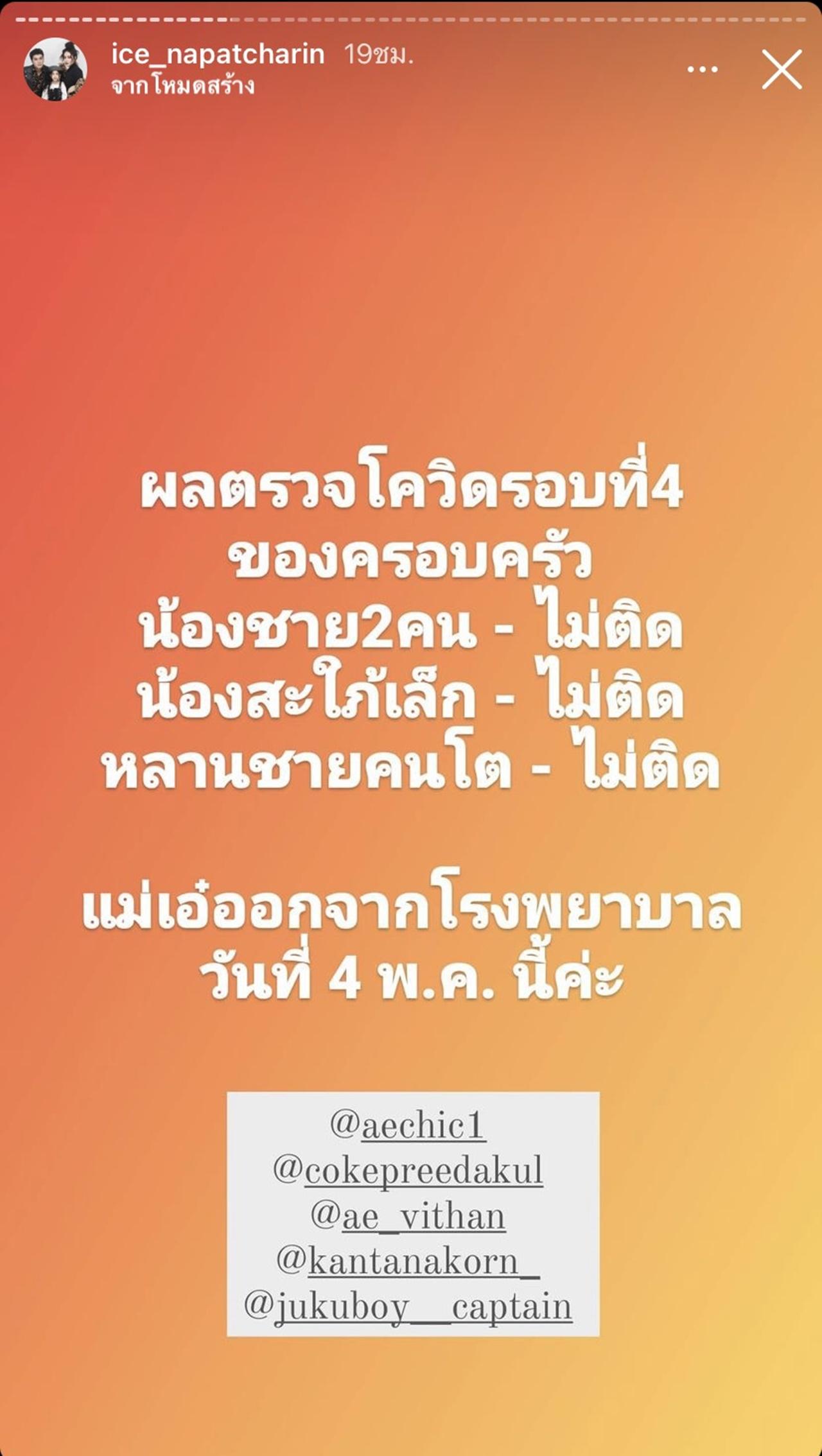Open the @kantanakorn_ mention

[408, 1261]
